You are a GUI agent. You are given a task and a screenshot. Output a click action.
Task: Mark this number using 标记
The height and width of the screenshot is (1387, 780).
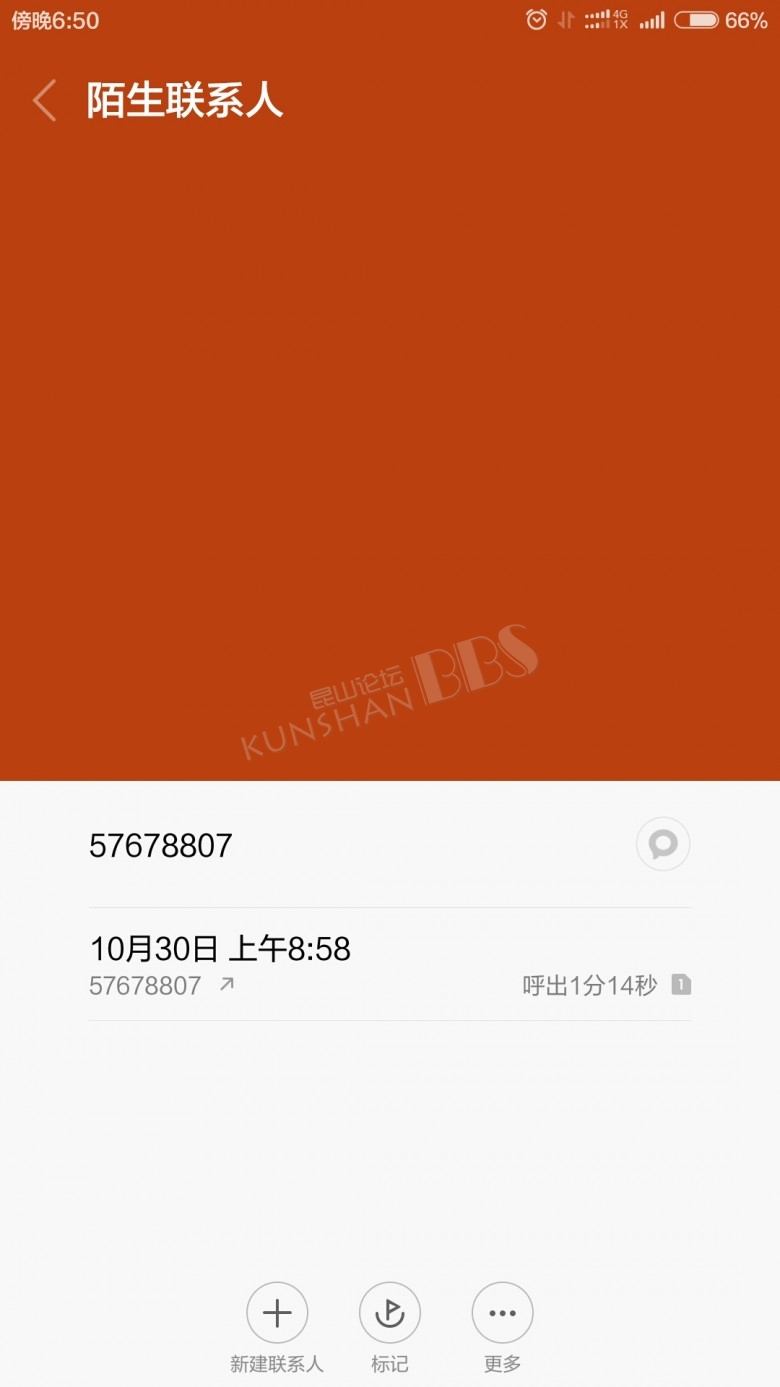(x=390, y=1313)
